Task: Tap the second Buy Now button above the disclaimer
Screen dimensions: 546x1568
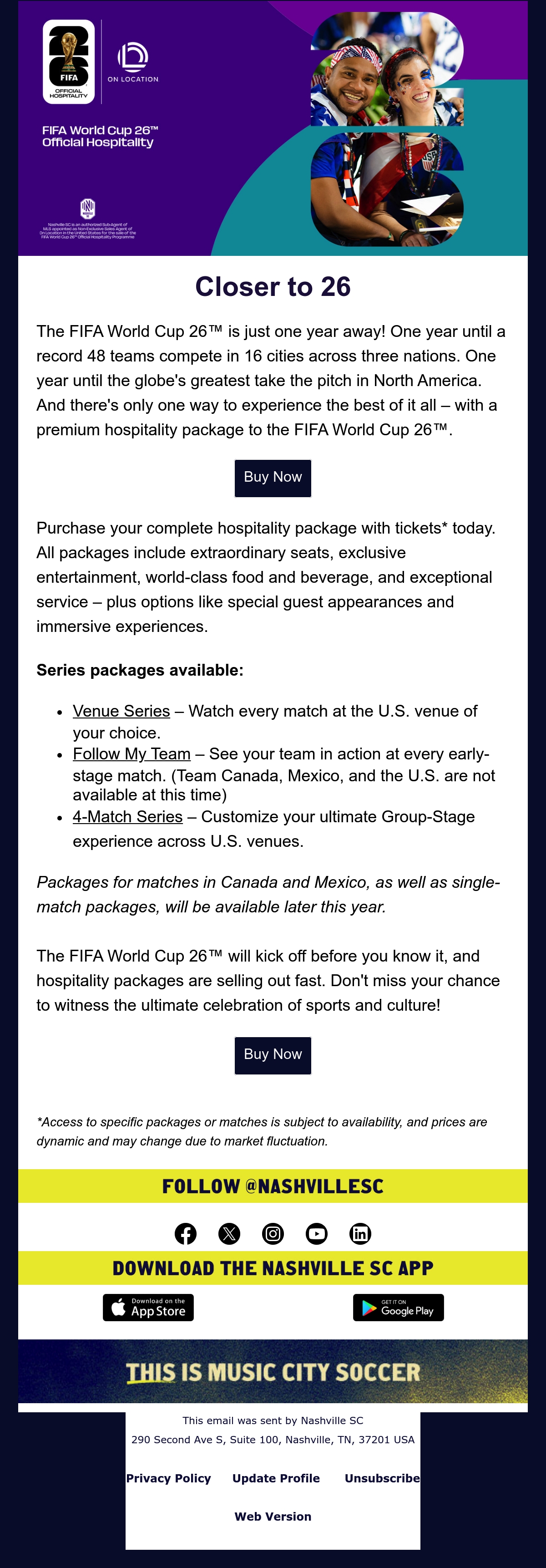Action: point(273,1055)
